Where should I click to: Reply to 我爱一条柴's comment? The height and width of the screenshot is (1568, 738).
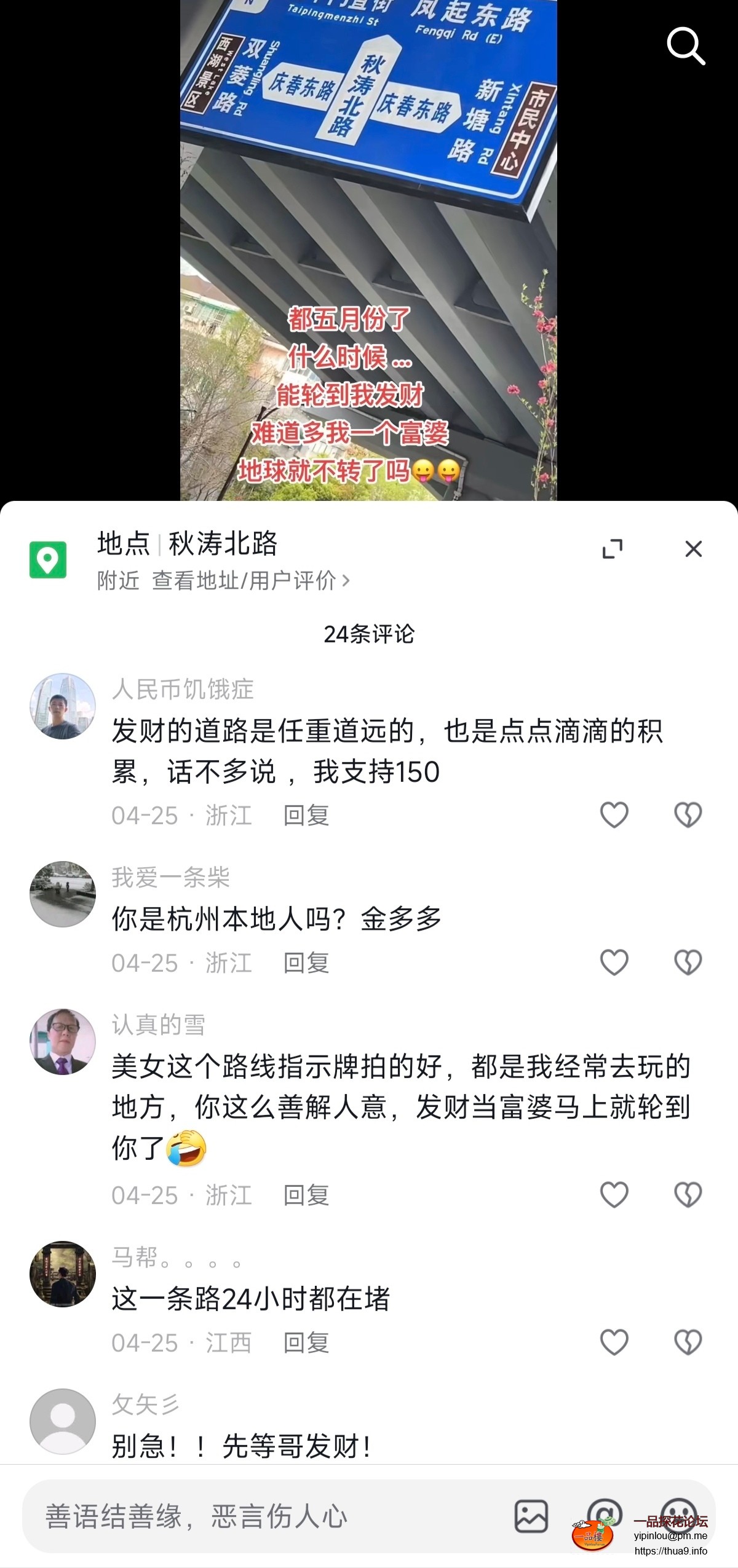coord(306,963)
